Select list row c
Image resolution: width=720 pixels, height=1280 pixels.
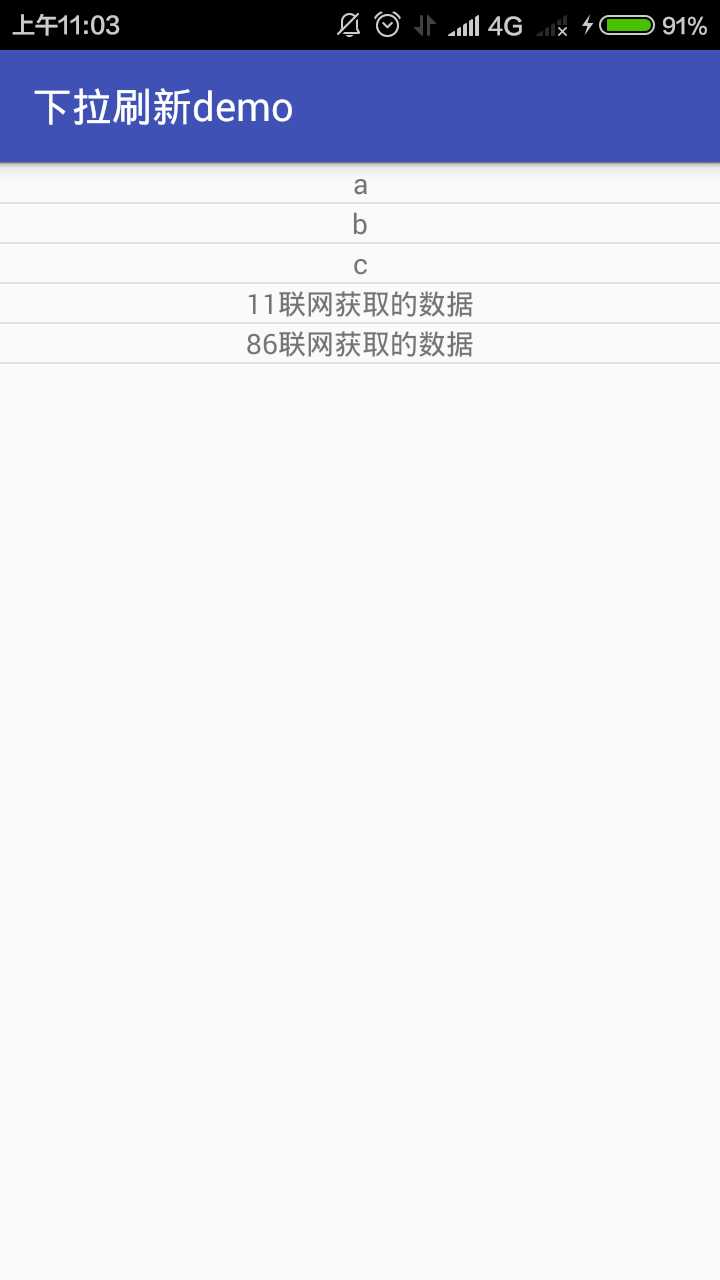pyautogui.click(x=360, y=265)
